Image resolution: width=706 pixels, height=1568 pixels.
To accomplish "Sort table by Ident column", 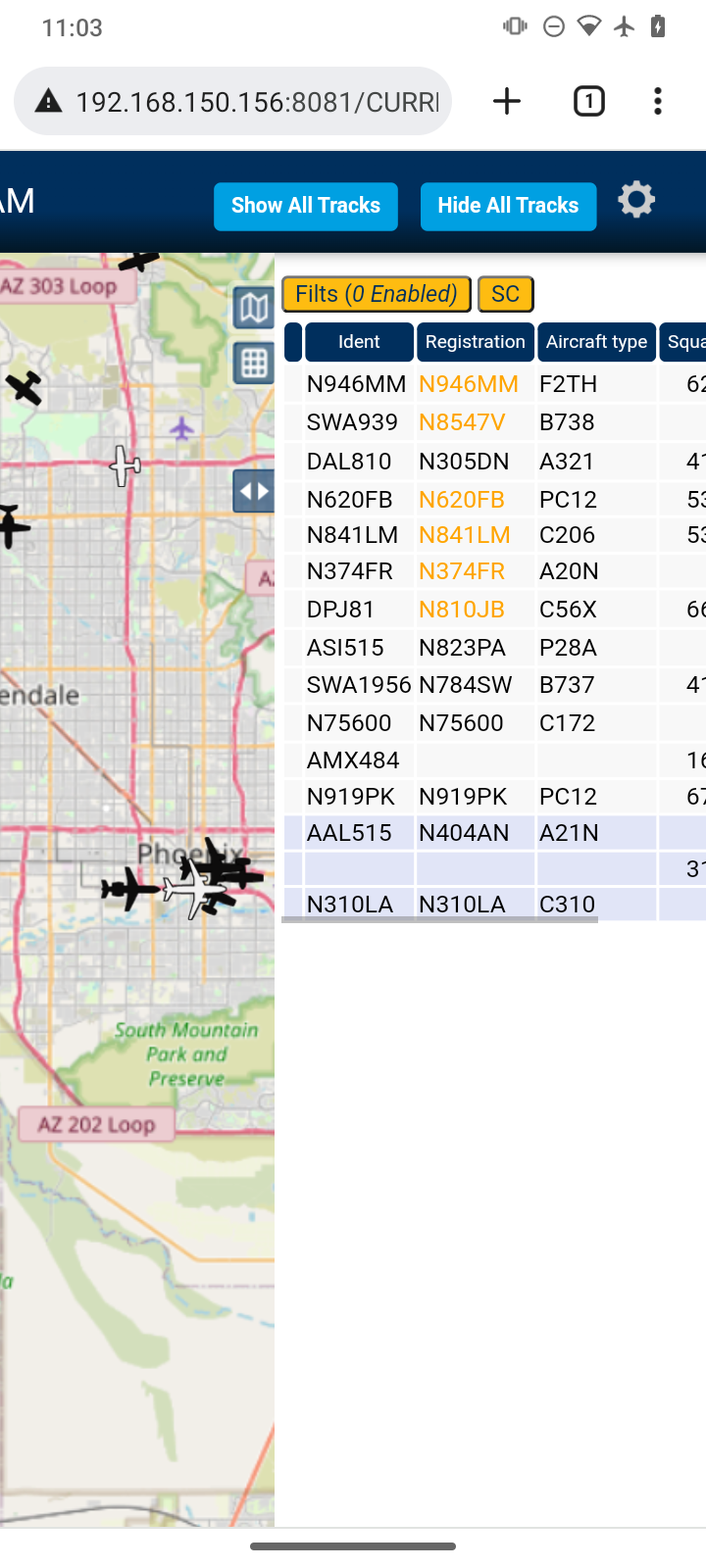I will click(359, 342).
